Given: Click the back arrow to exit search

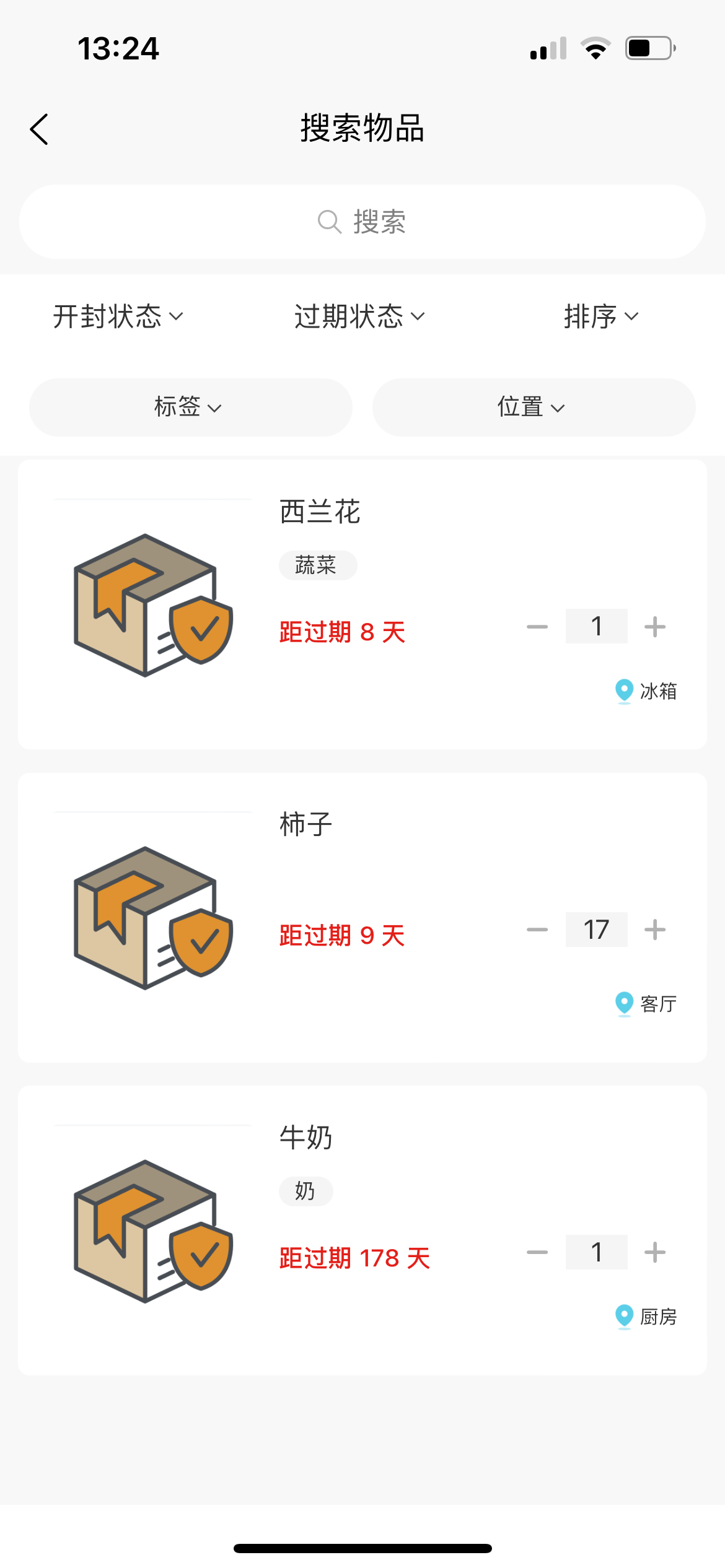Looking at the screenshot, I should pyautogui.click(x=38, y=129).
